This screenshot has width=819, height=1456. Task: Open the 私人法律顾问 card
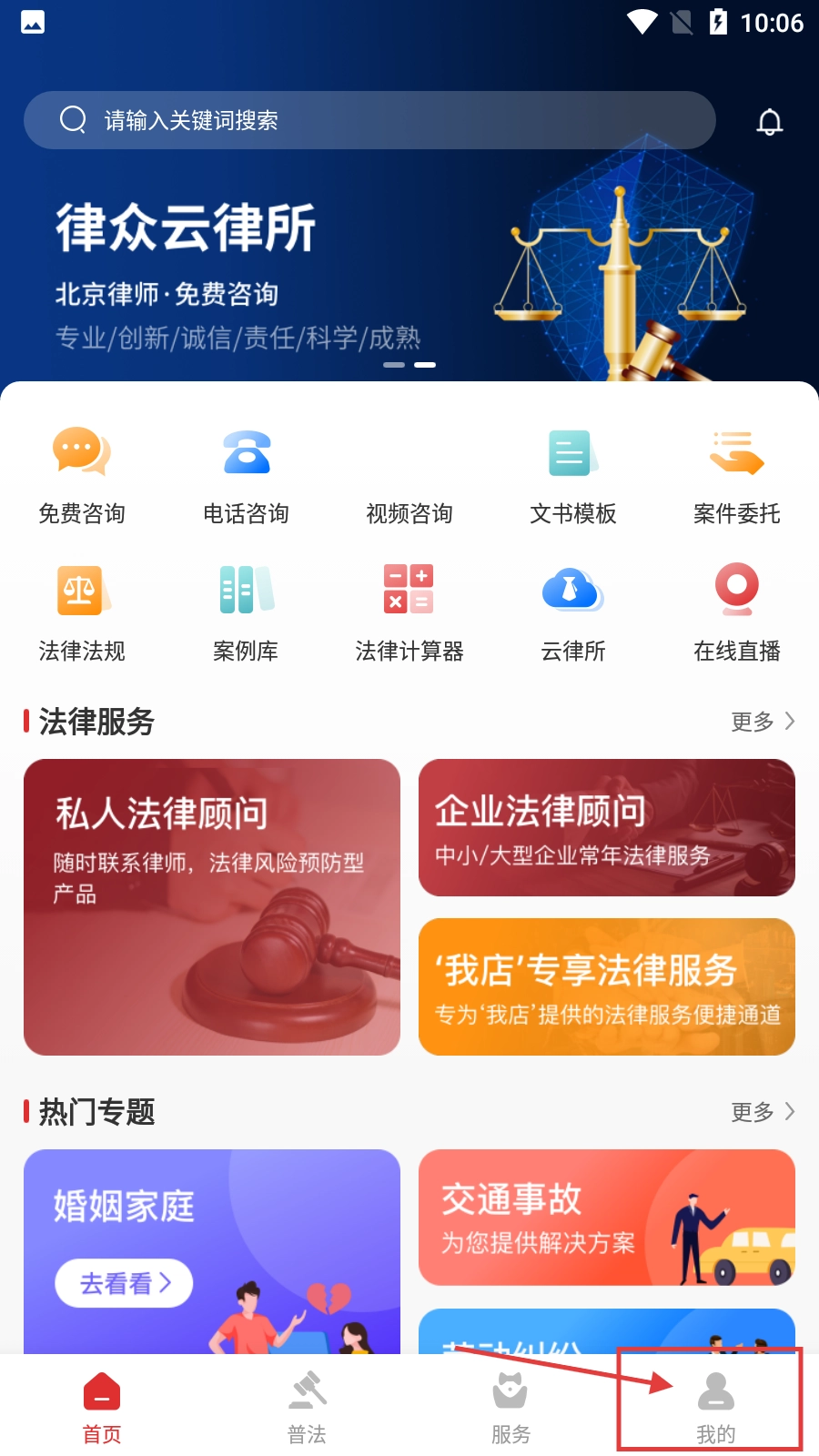212,907
